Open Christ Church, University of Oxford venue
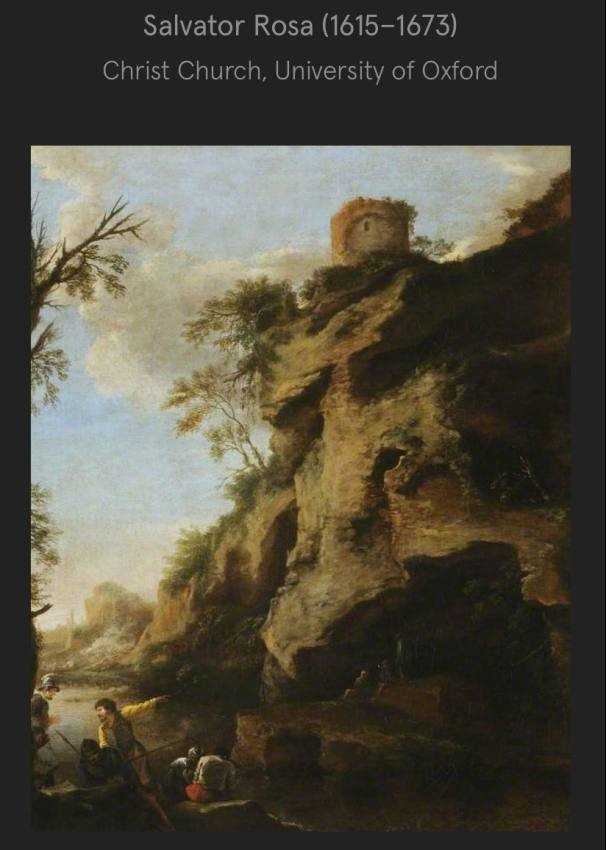Viewport: 606px width, 850px height. (300, 71)
